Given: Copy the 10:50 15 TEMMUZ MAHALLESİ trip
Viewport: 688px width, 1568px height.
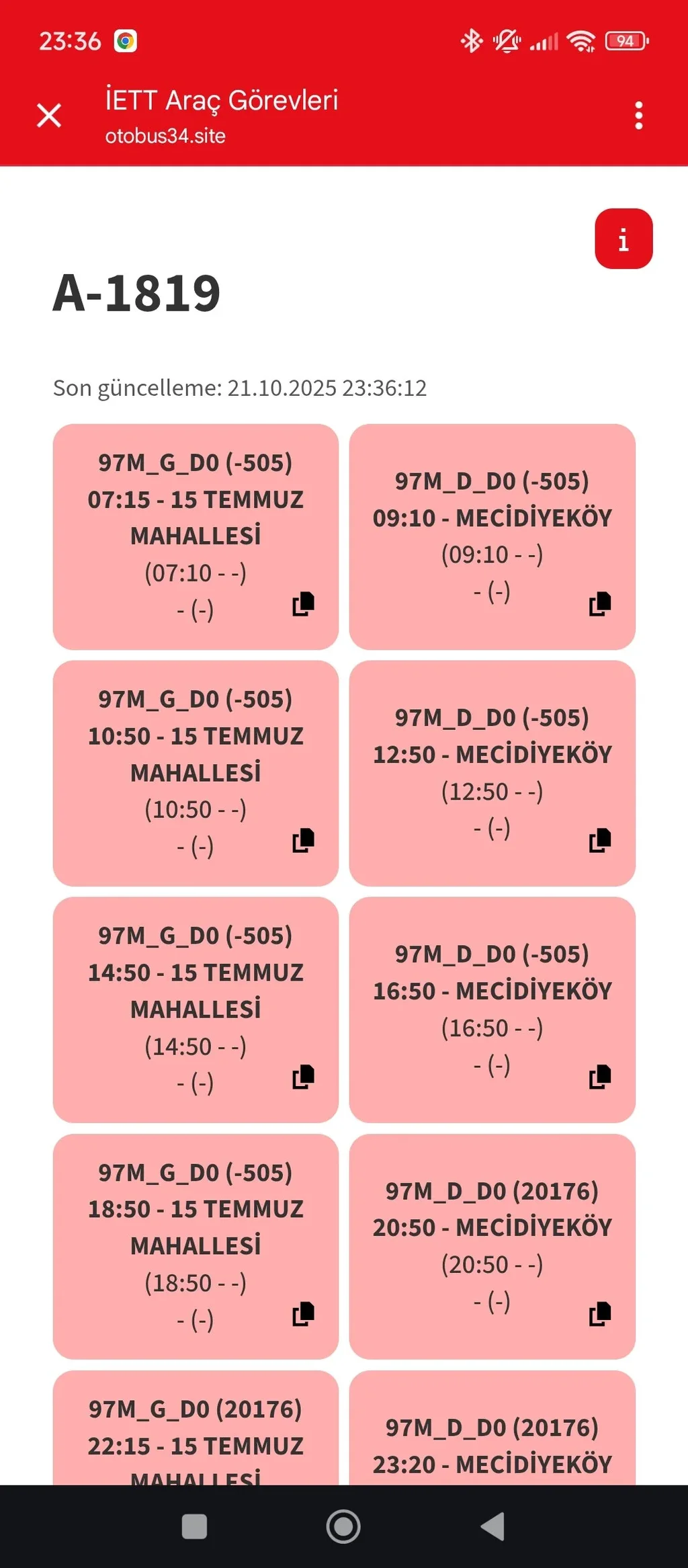Looking at the screenshot, I should coord(304,839).
